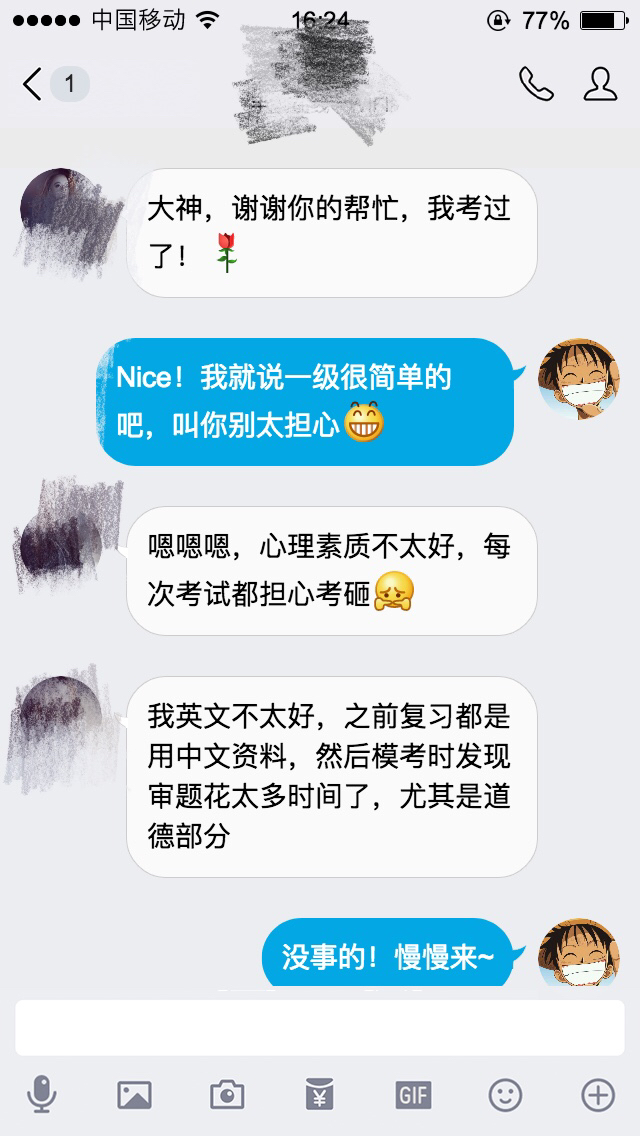Open more options with the plus icon

[x=598, y=1095]
